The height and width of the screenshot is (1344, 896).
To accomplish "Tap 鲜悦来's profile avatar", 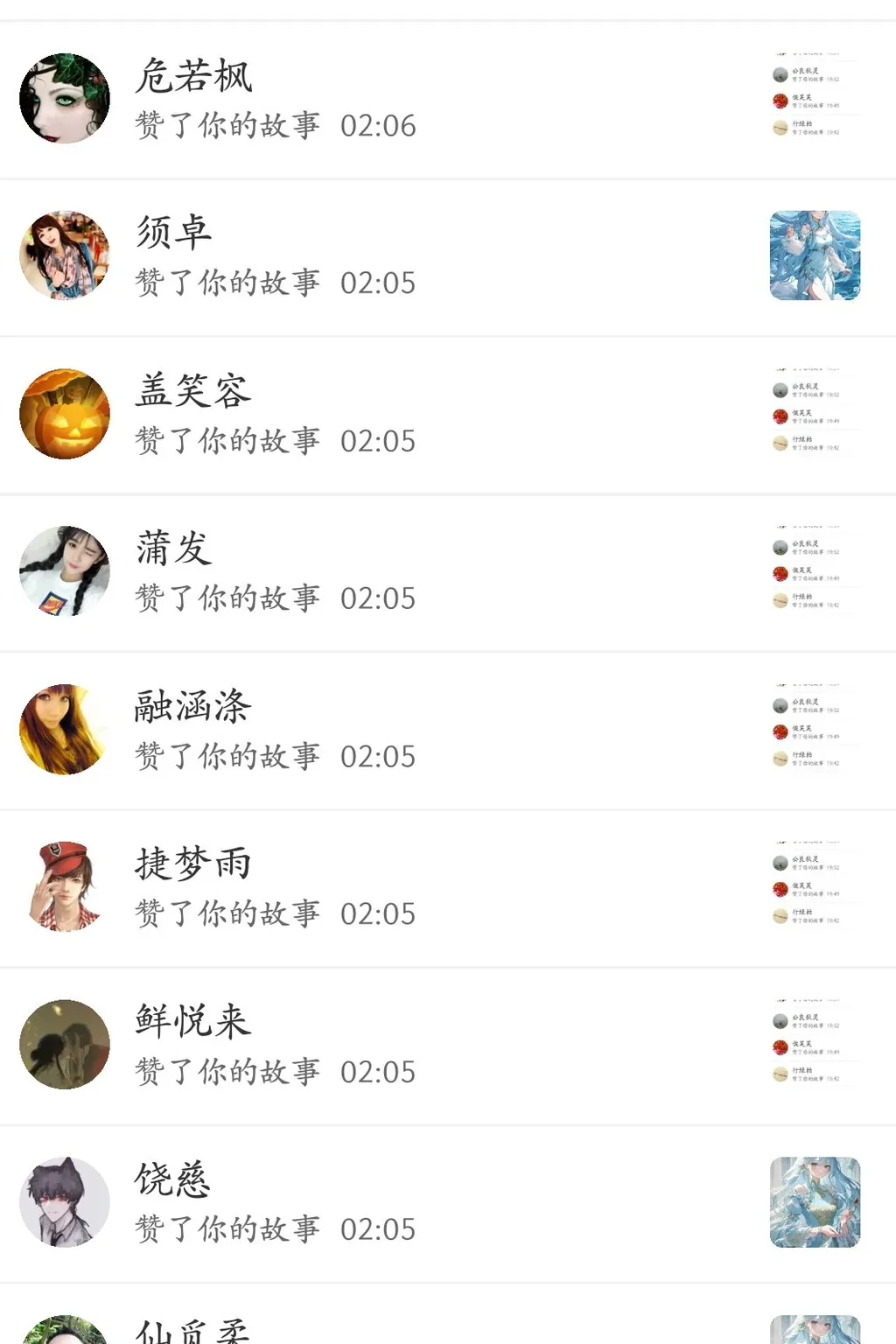I will point(65,1045).
